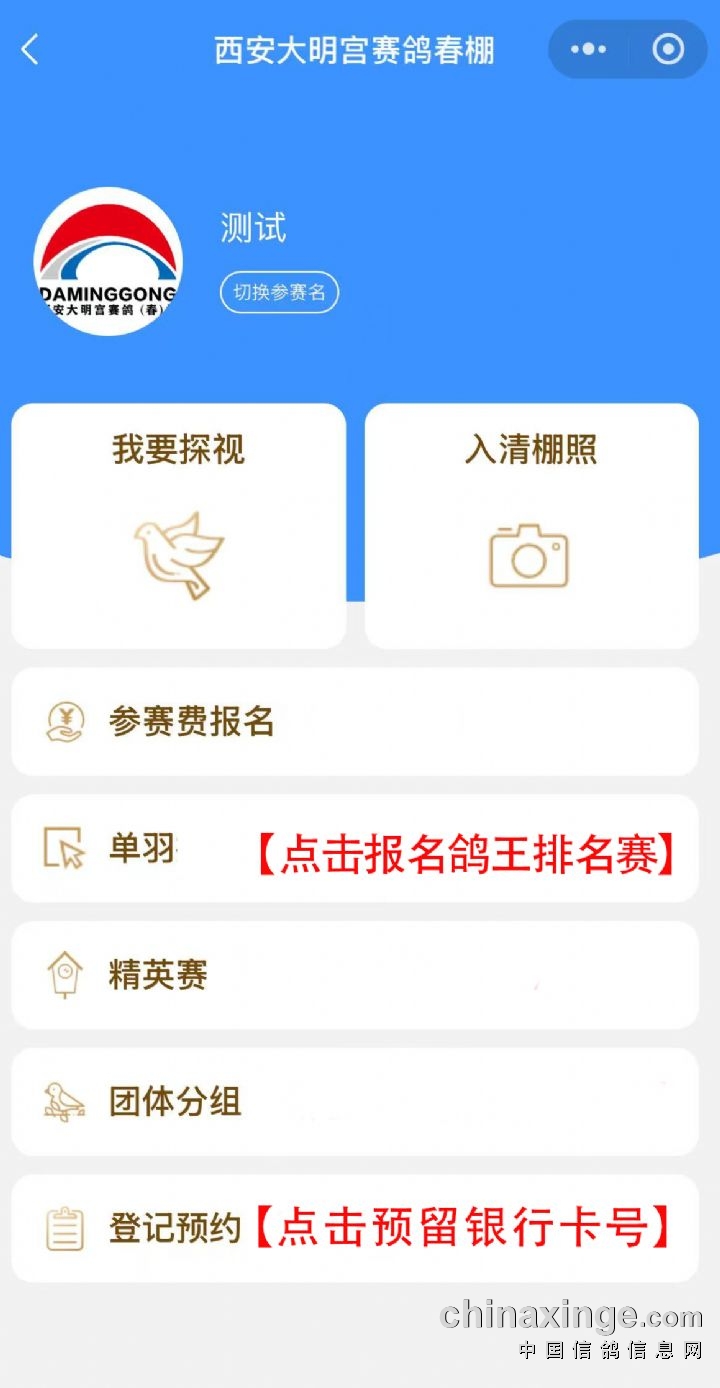Open the mini program three-dot menu

pyautogui.click(x=588, y=49)
